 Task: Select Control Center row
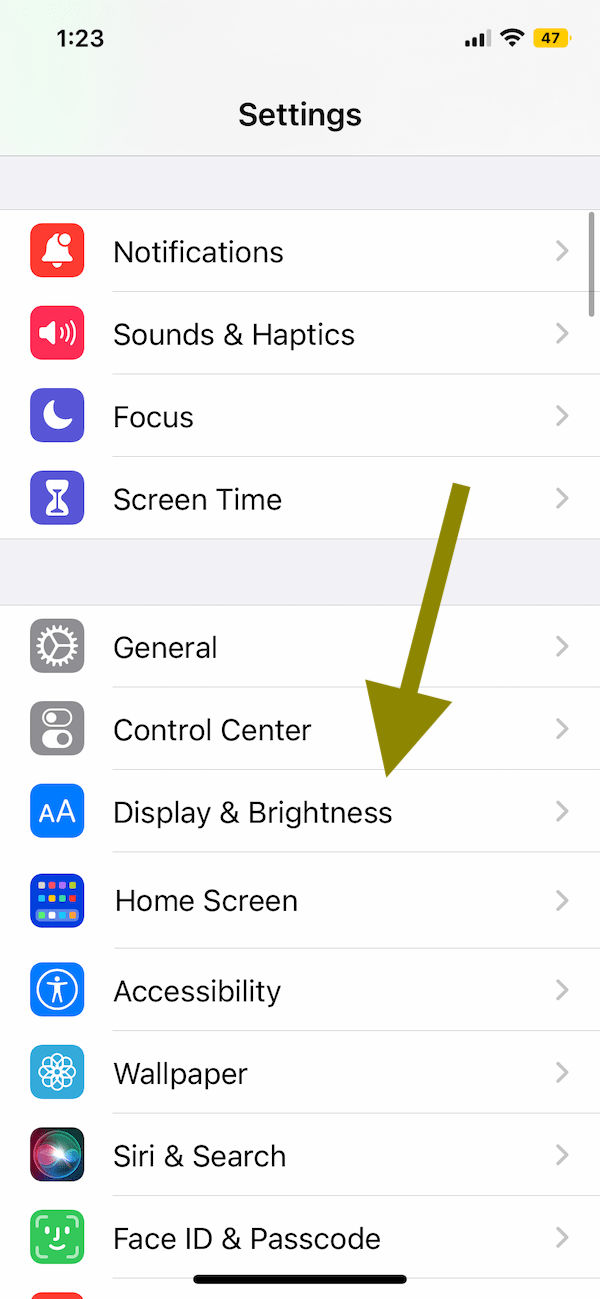click(300, 729)
